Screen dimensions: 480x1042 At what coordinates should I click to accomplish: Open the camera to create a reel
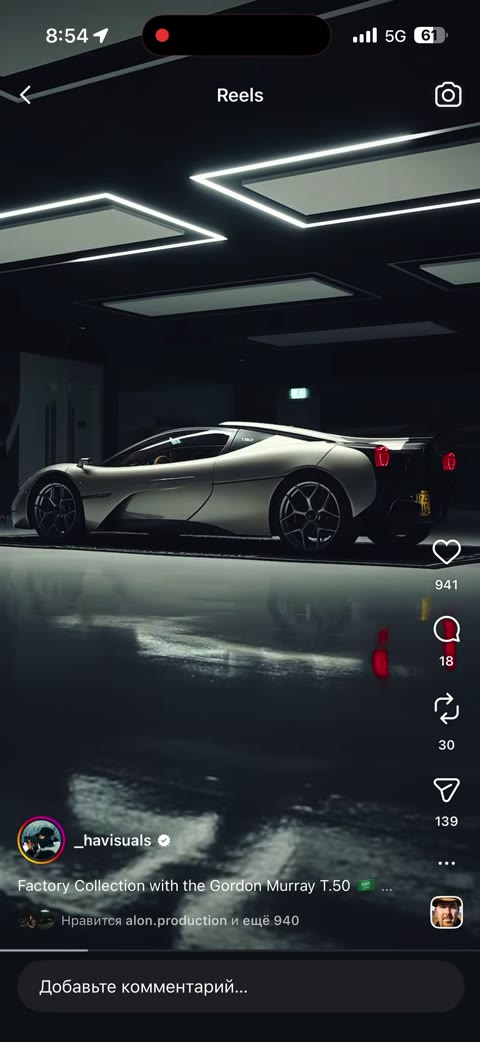click(x=448, y=95)
